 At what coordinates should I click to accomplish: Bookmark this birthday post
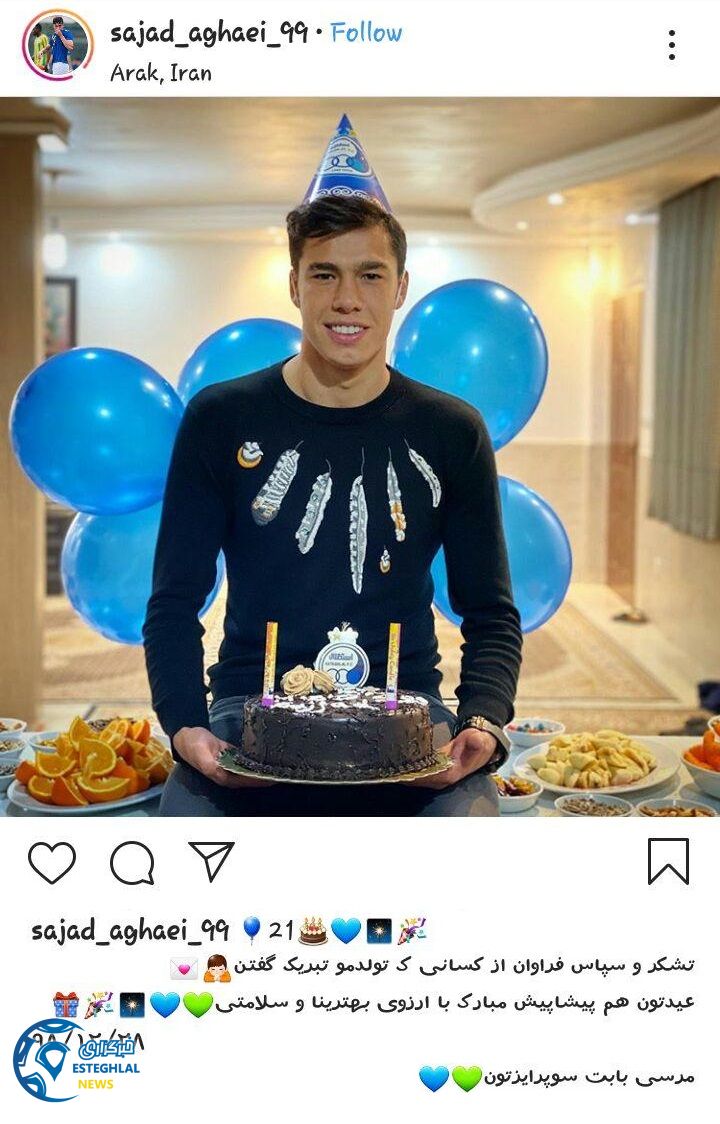(668, 861)
